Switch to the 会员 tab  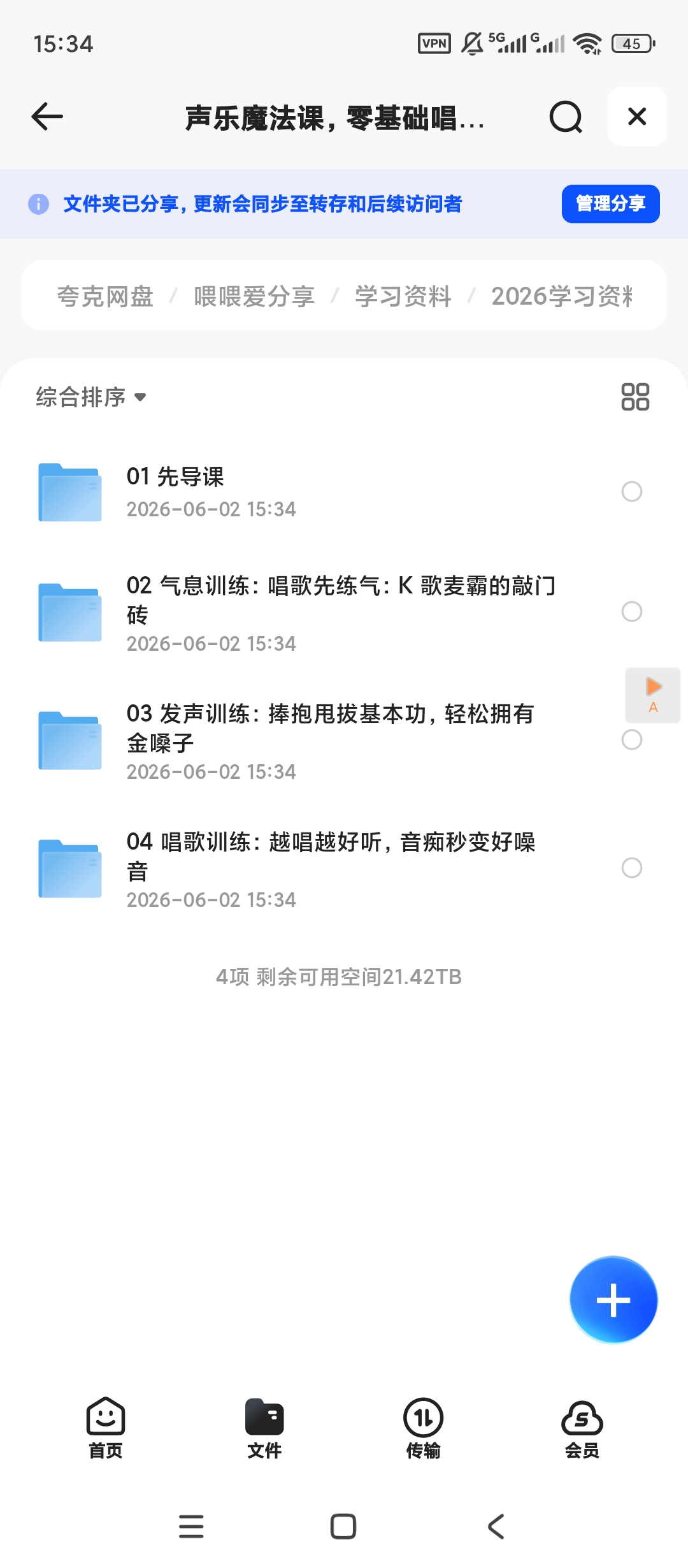tap(582, 1428)
